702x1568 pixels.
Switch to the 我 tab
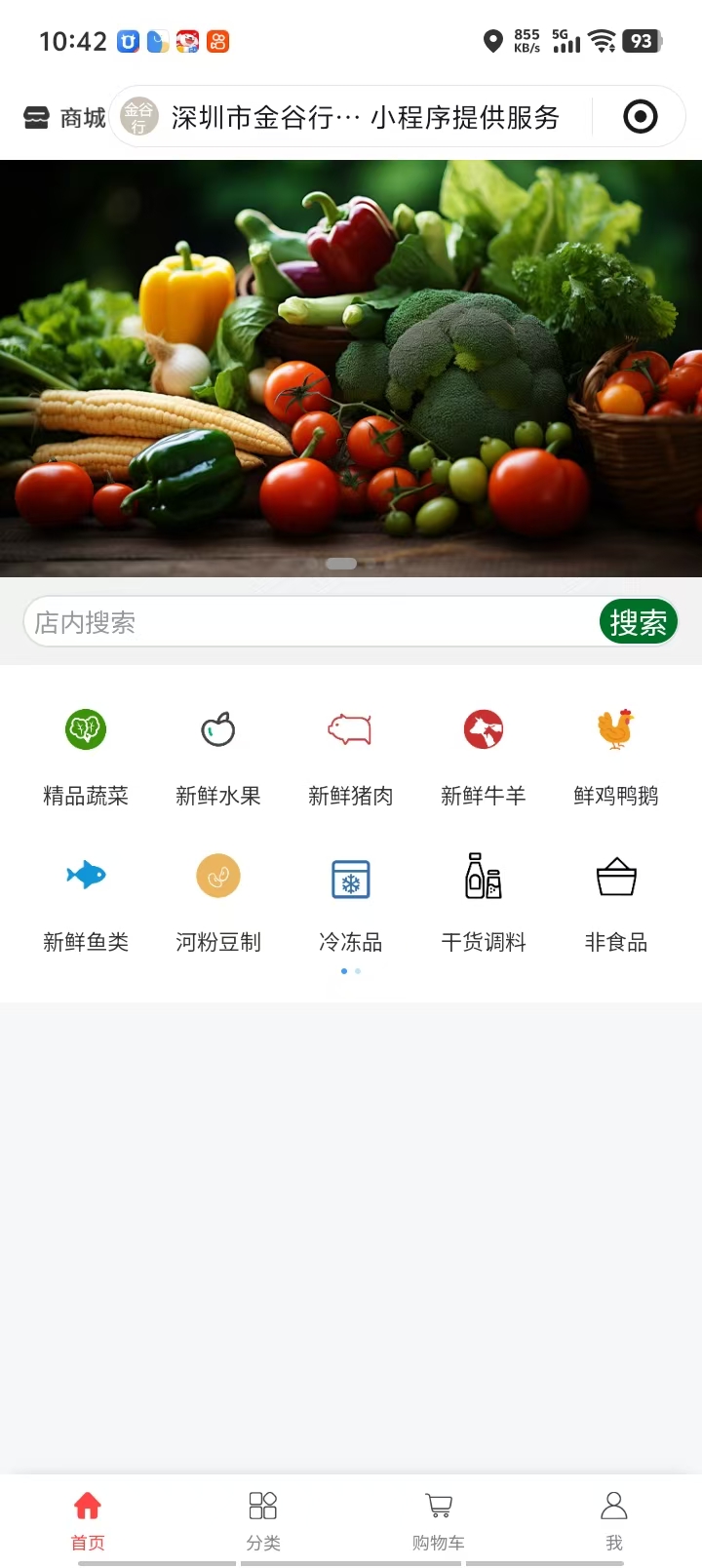(x=614, y=1519)
